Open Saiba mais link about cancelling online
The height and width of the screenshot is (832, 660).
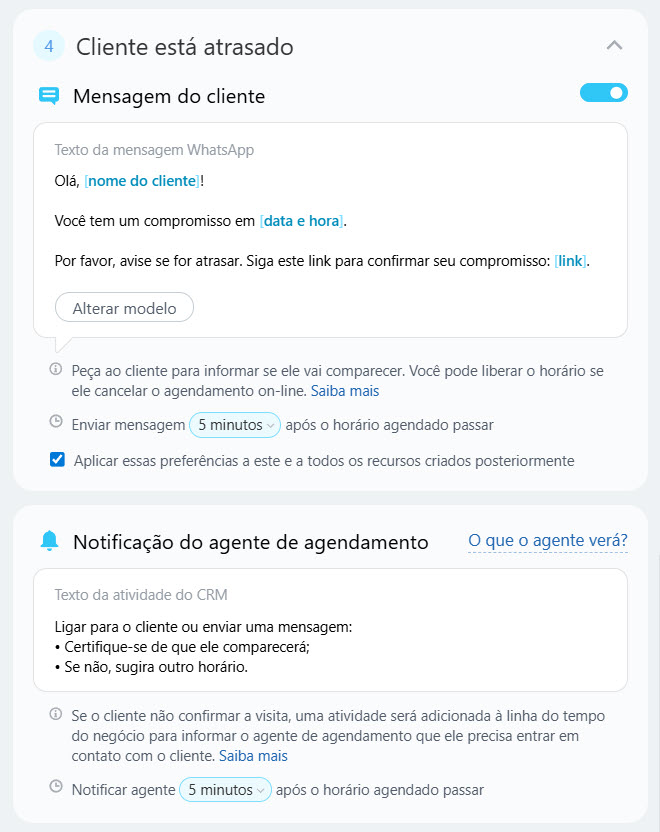(344, 391)
